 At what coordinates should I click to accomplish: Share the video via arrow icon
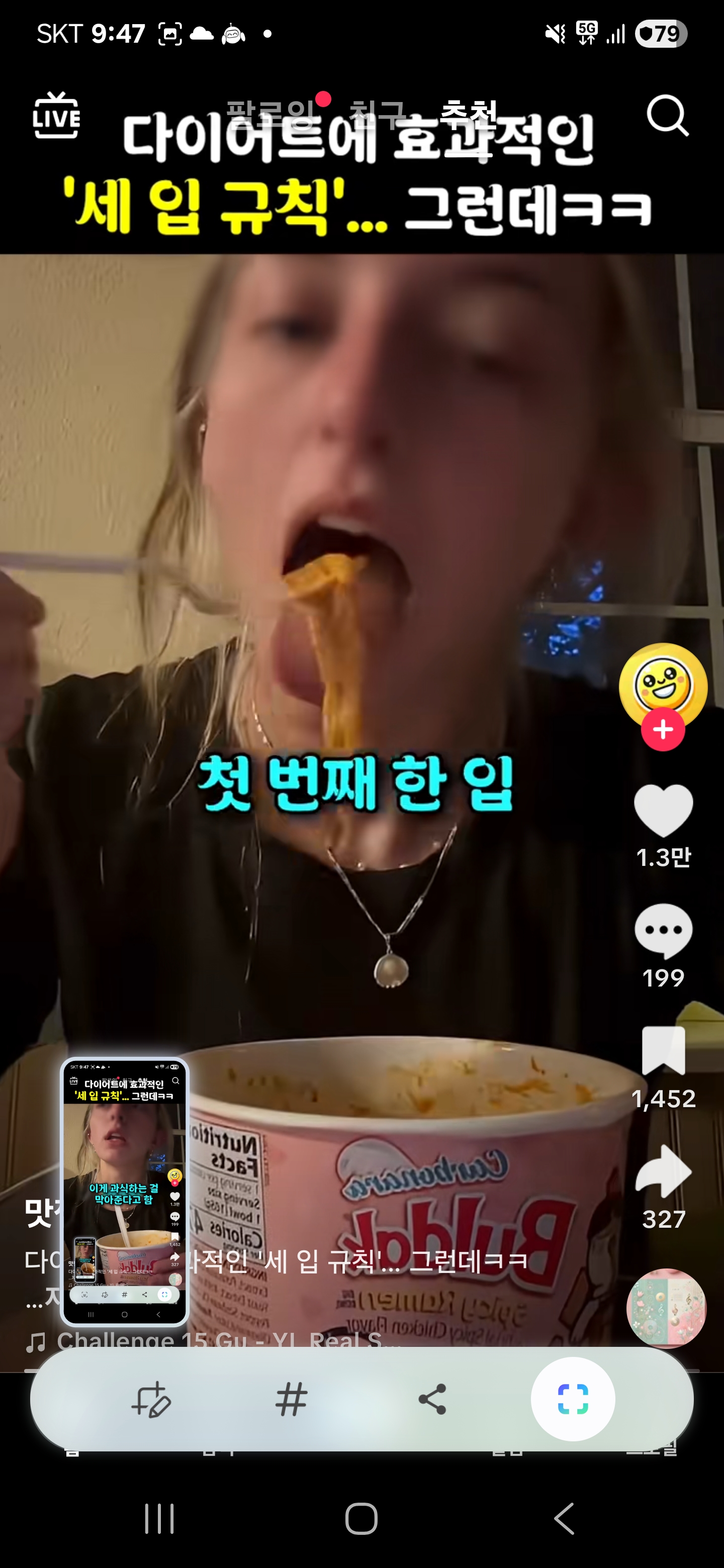click(x=663, y=1171)
